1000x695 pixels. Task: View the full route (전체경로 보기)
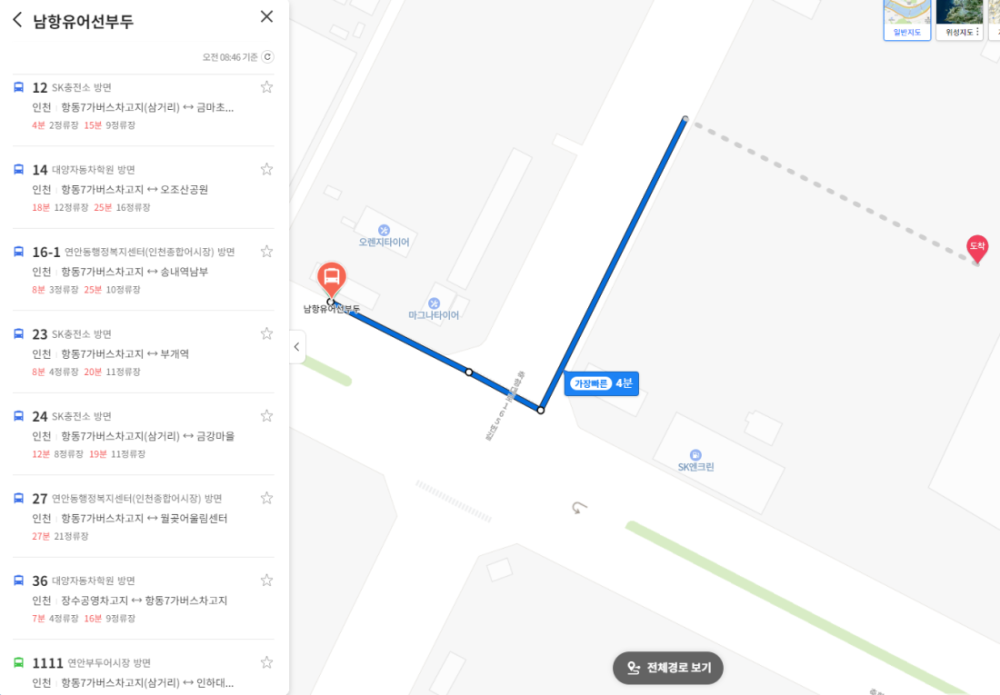pyautogui.click(x=668, y=668)
